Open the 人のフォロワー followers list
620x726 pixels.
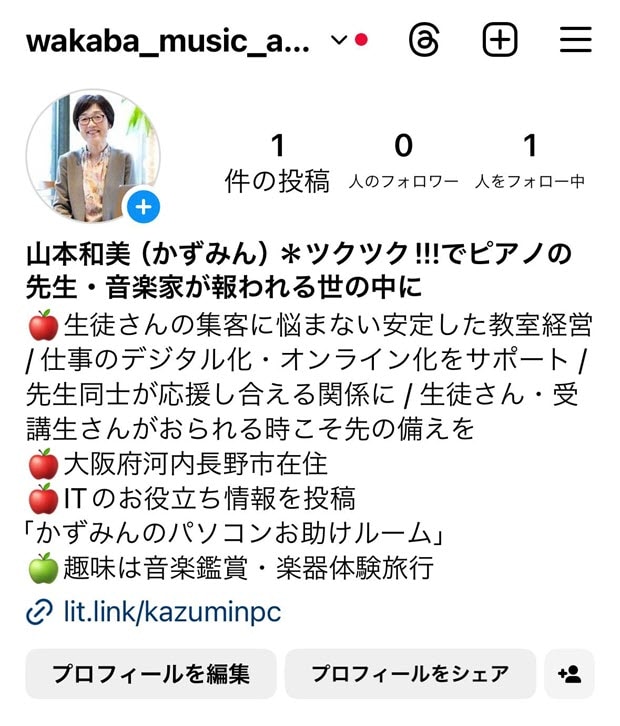tap(403, 163)
